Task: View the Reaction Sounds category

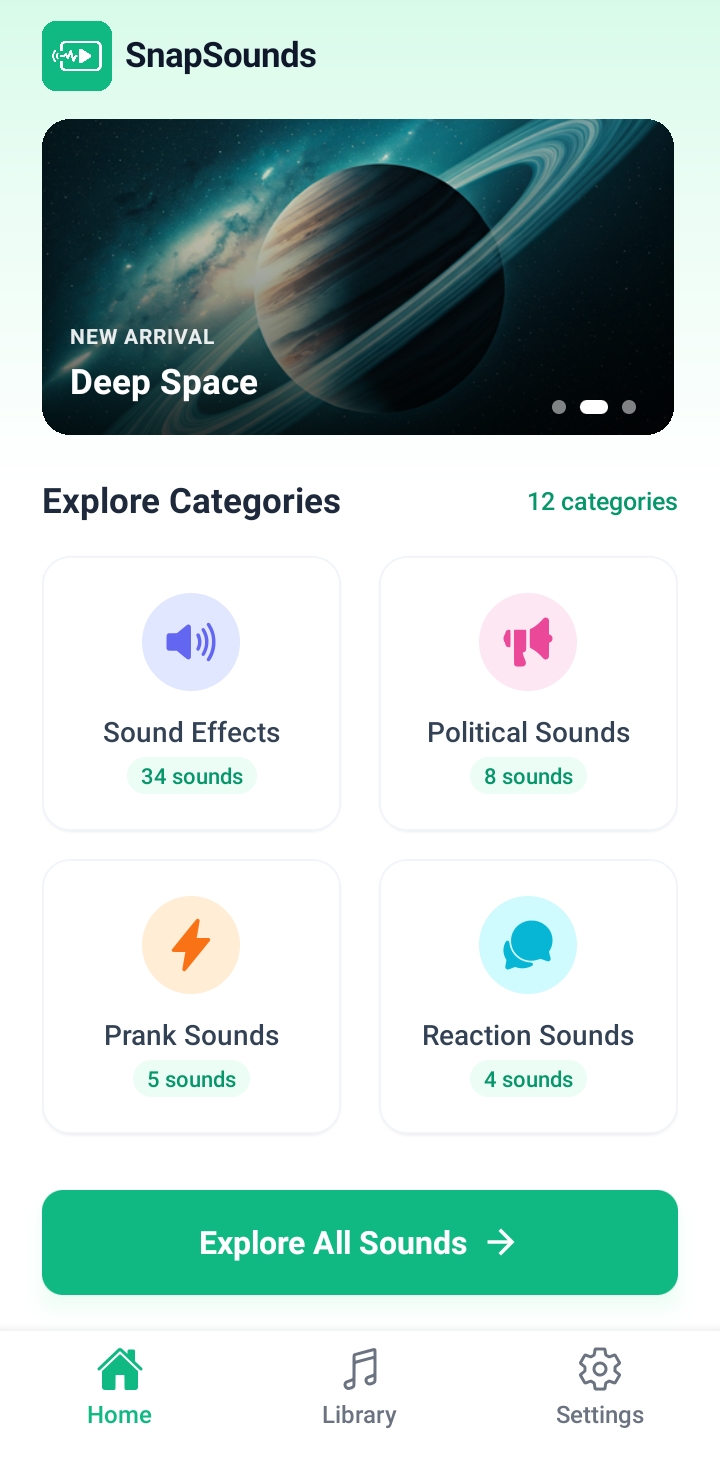Action: point(528,997)
